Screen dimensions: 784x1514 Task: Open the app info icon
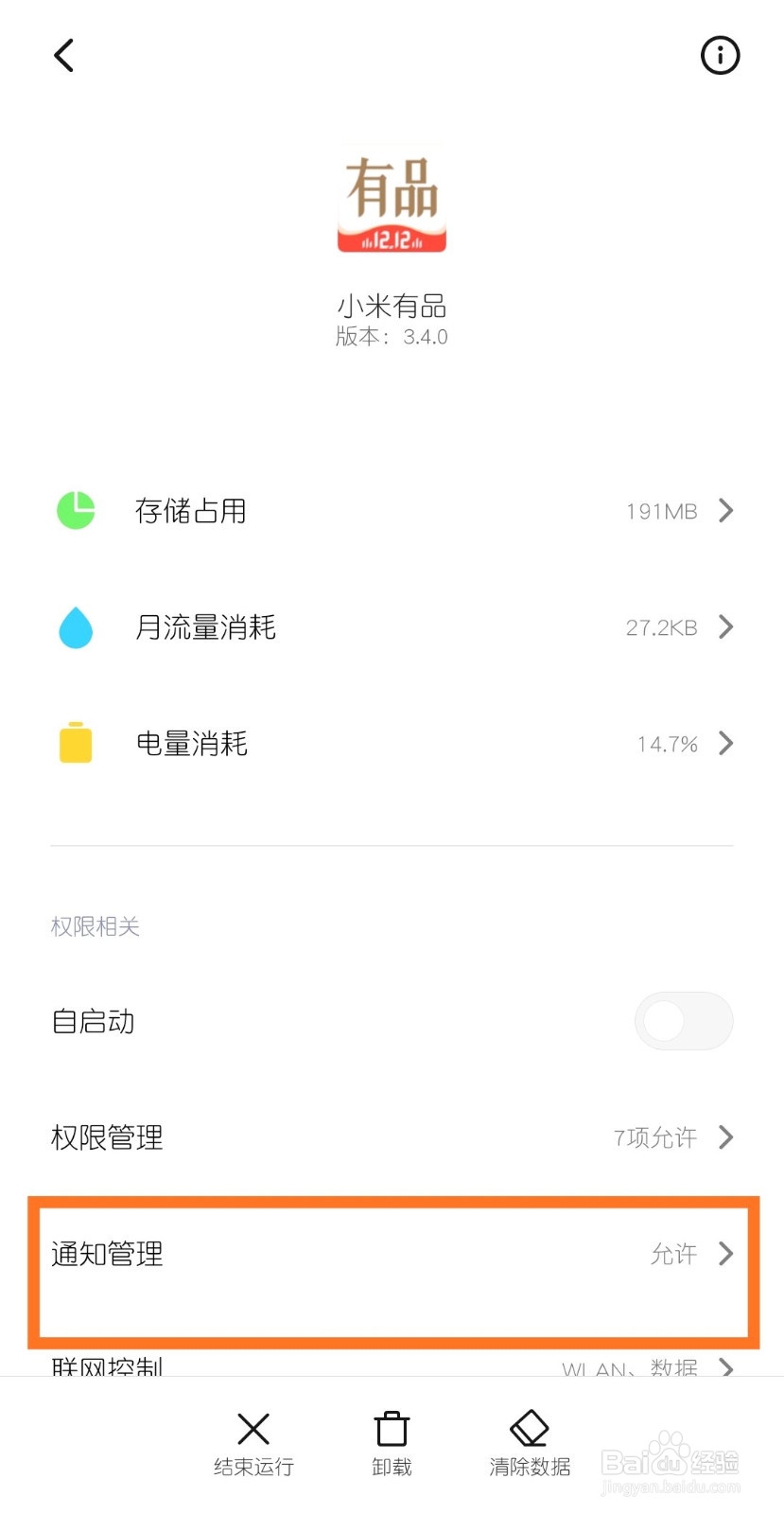[720, 56]
